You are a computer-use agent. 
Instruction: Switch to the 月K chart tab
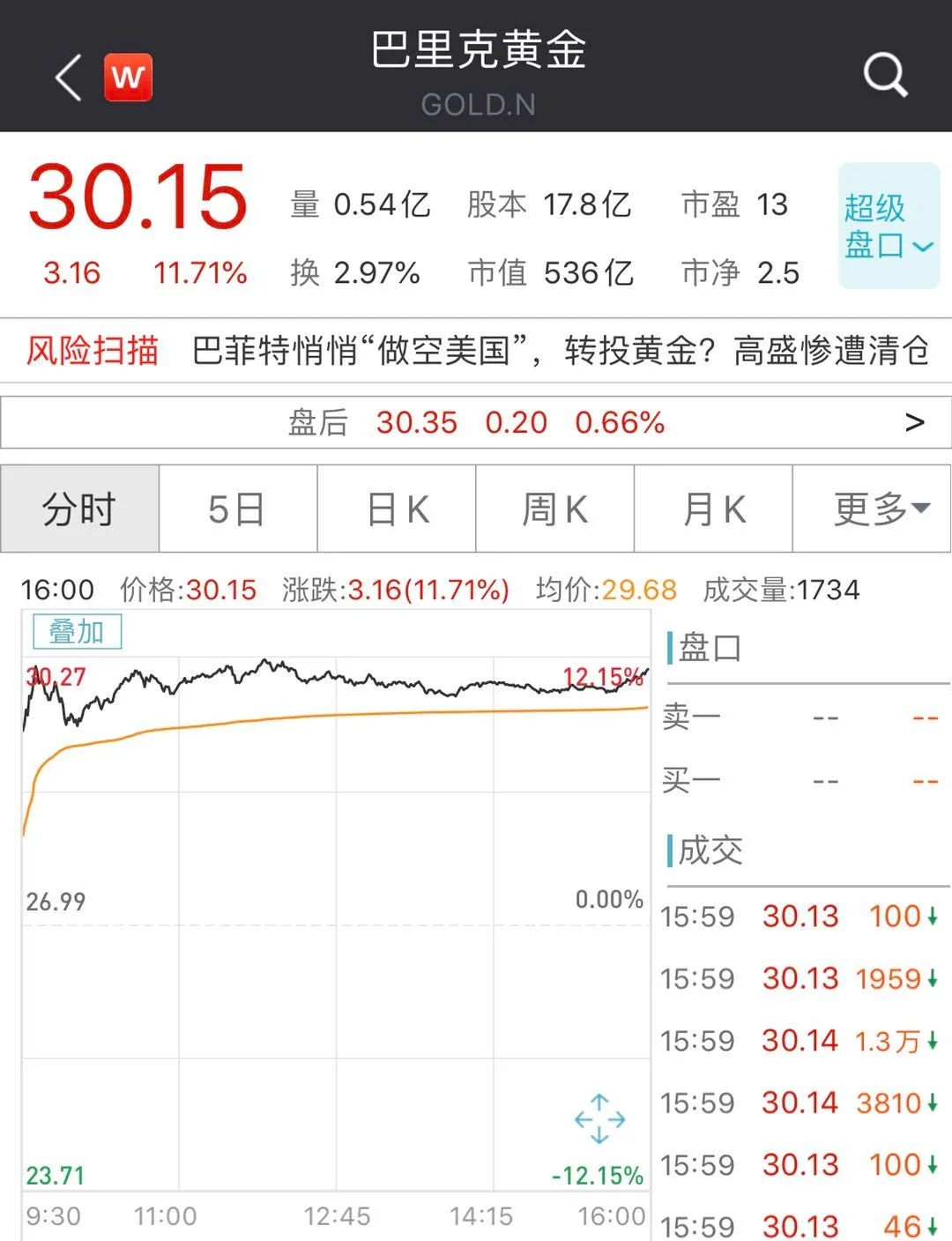coord(713,509)
